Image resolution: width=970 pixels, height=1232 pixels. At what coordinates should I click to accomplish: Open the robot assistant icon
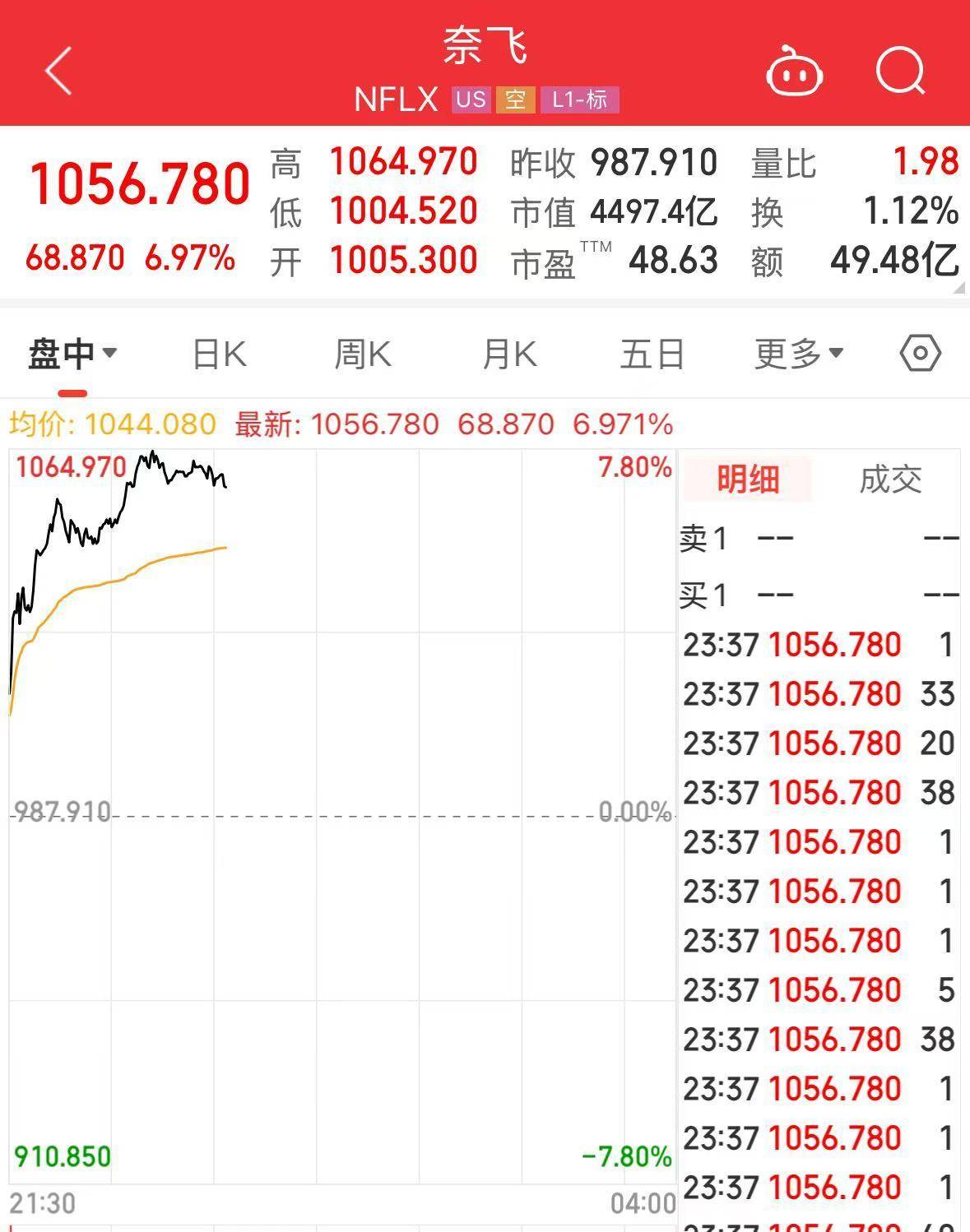pyautogui.click(x=795, y=72)
